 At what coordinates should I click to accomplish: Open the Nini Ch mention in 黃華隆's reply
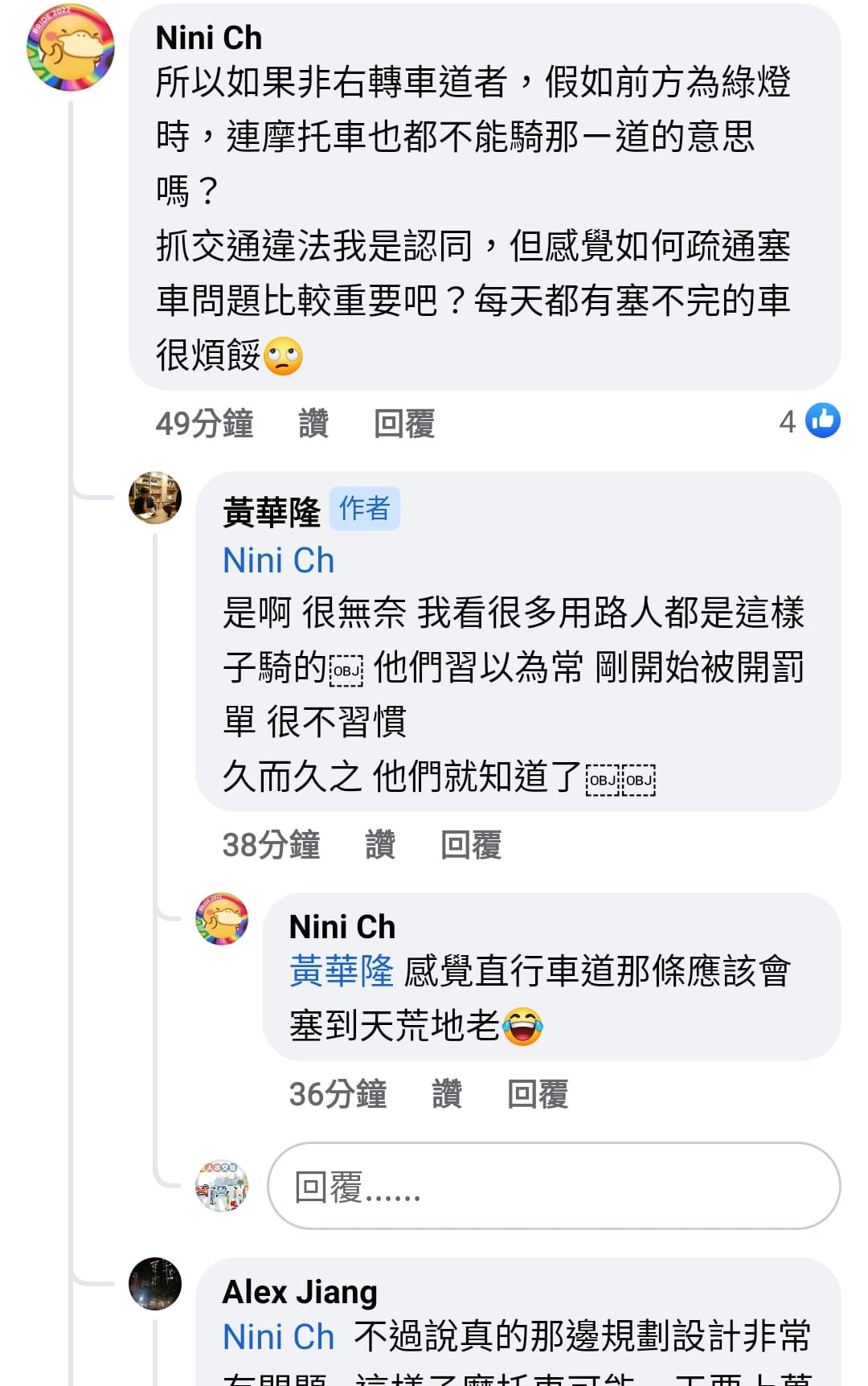tap(278, 560)
